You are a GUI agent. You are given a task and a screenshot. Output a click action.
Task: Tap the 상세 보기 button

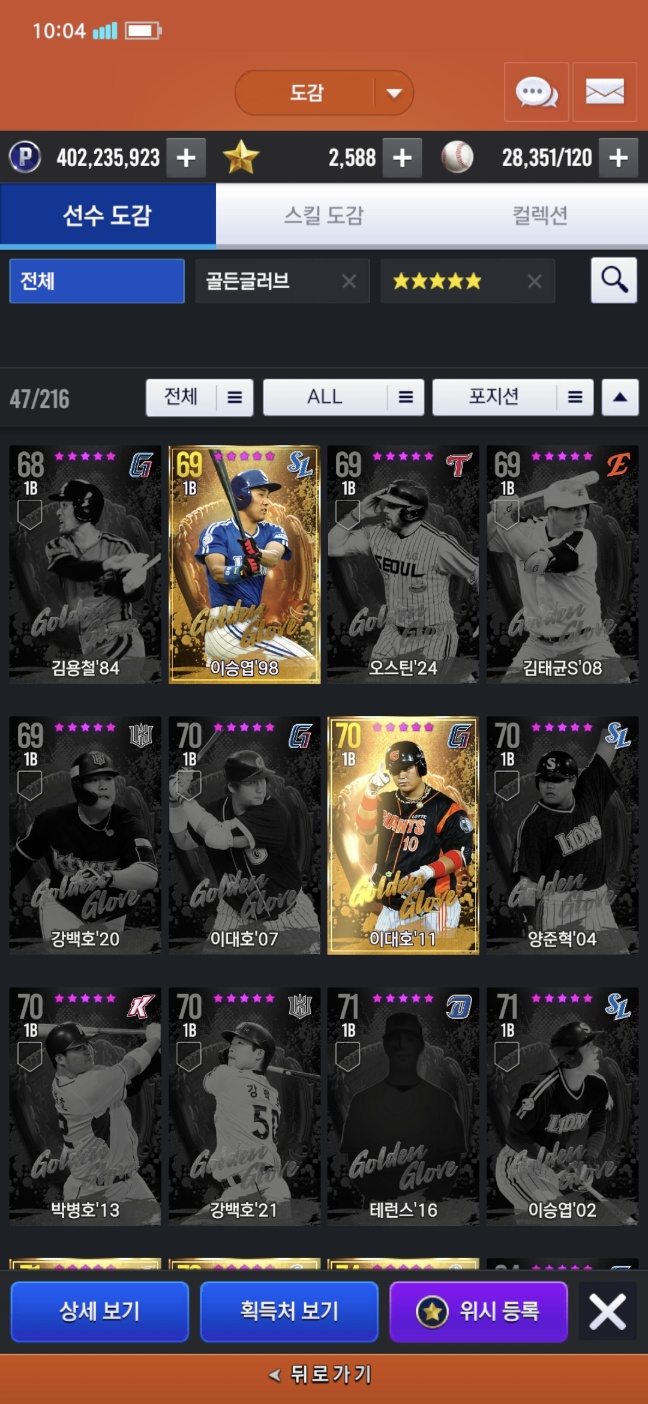tap(99, 1311)
